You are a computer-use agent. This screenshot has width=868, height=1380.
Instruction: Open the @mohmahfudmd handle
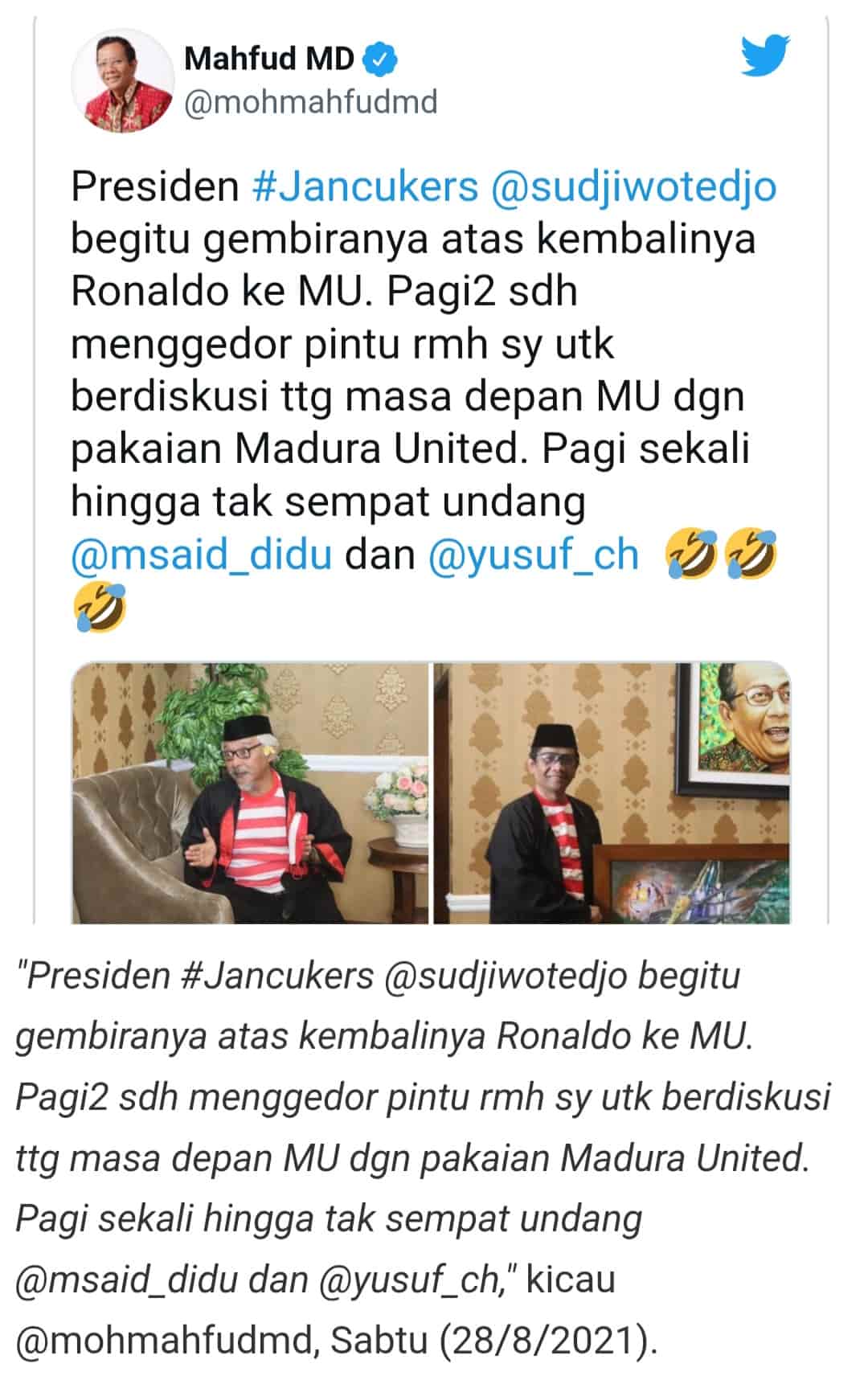[x=311, y=103]
